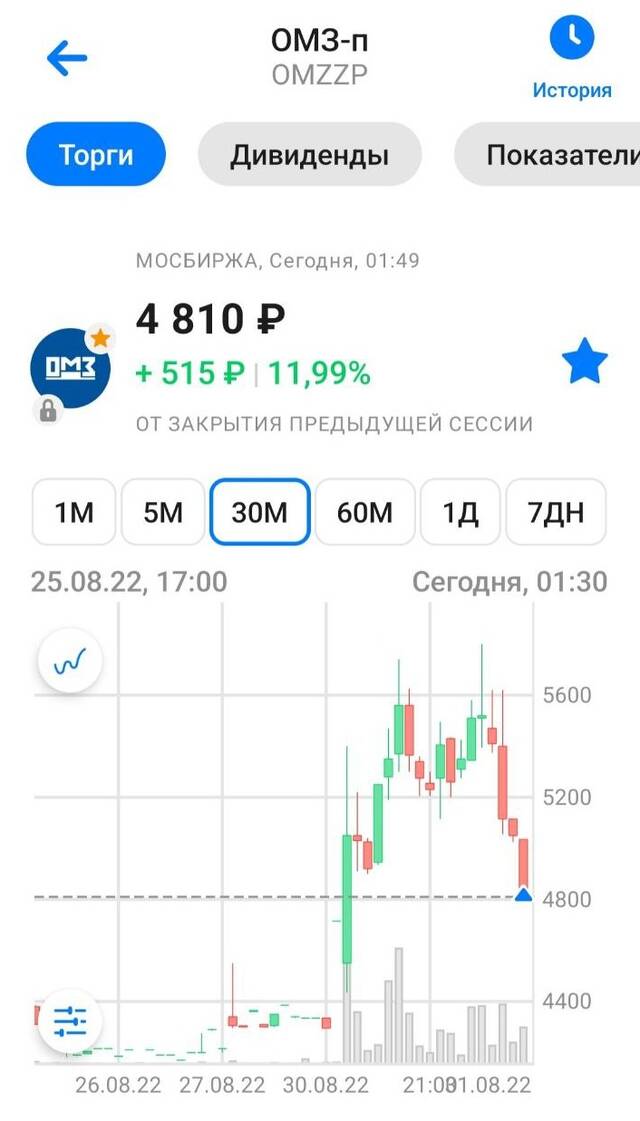Select the 30М chart interval
The height and width of the screenshot is (1121, 640).
260,512
